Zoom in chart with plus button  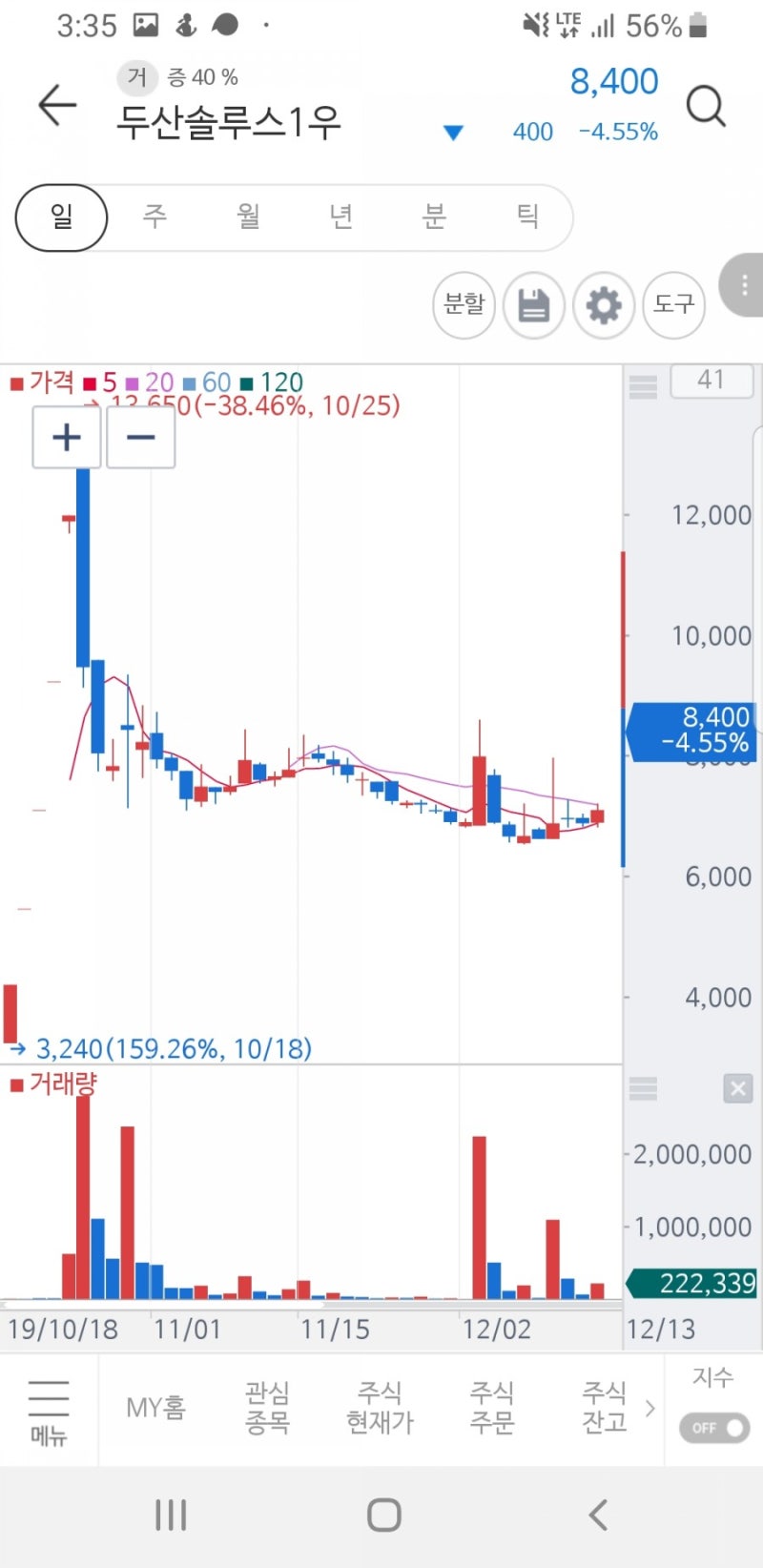(67, 438)
